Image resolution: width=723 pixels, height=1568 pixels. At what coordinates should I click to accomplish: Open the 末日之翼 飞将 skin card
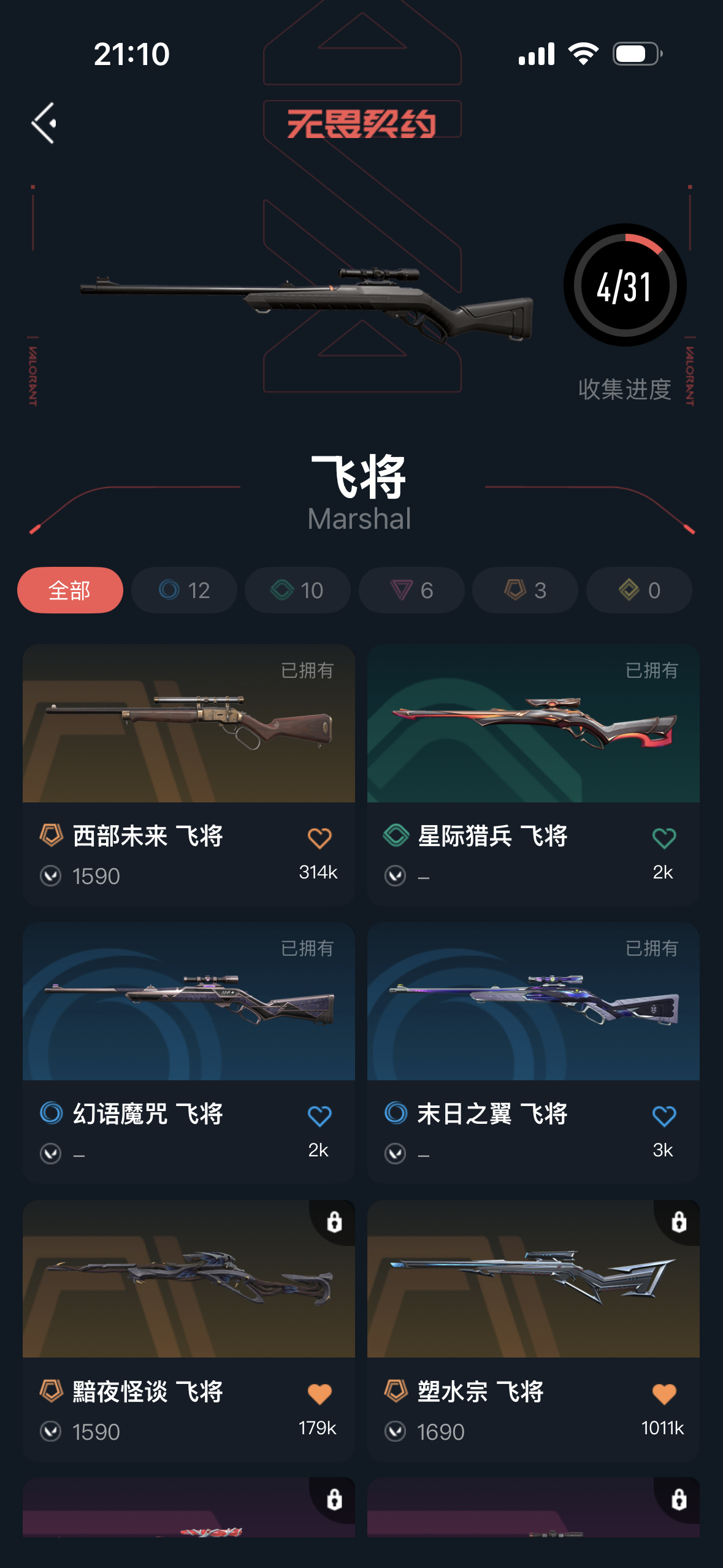(534, 1053)
